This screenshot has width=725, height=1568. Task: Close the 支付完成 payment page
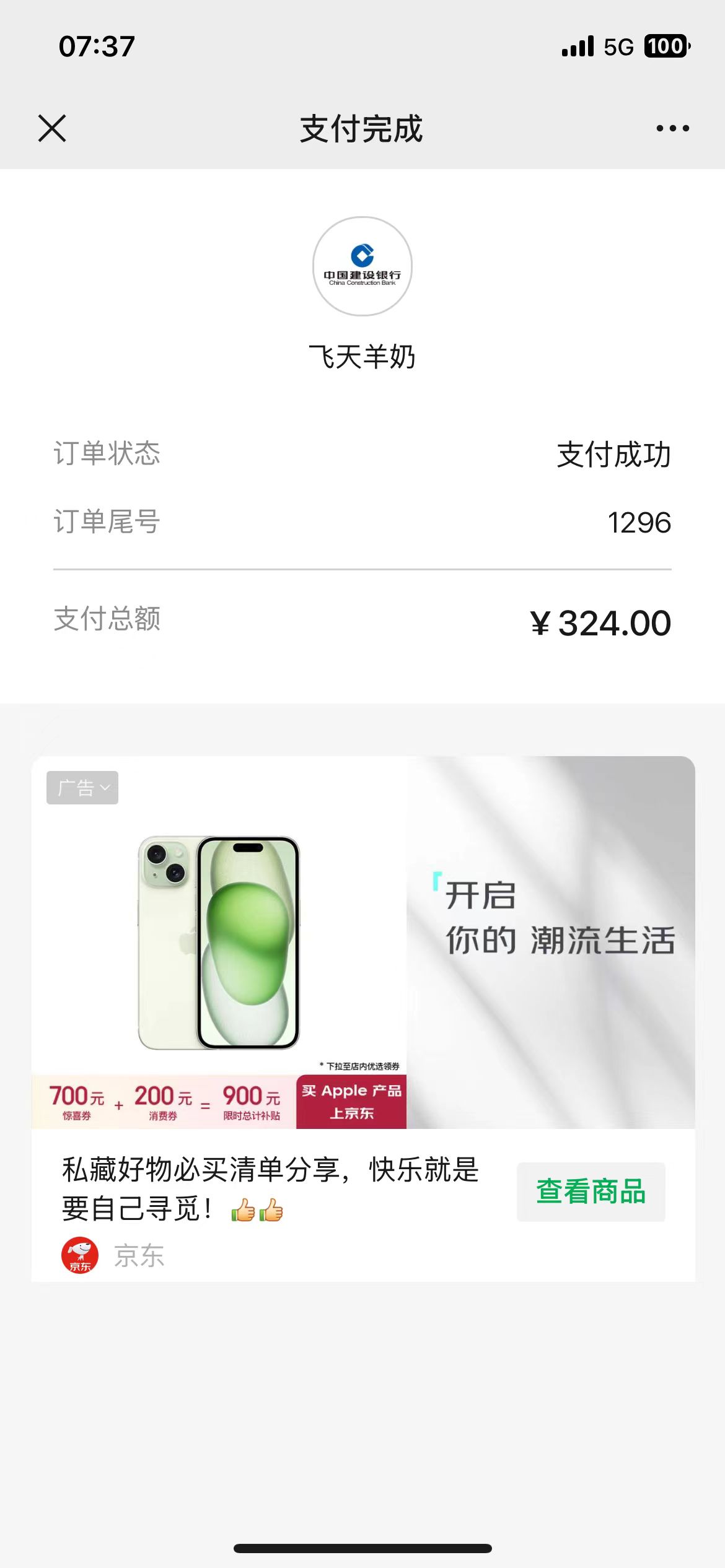[x=52, y=128]
